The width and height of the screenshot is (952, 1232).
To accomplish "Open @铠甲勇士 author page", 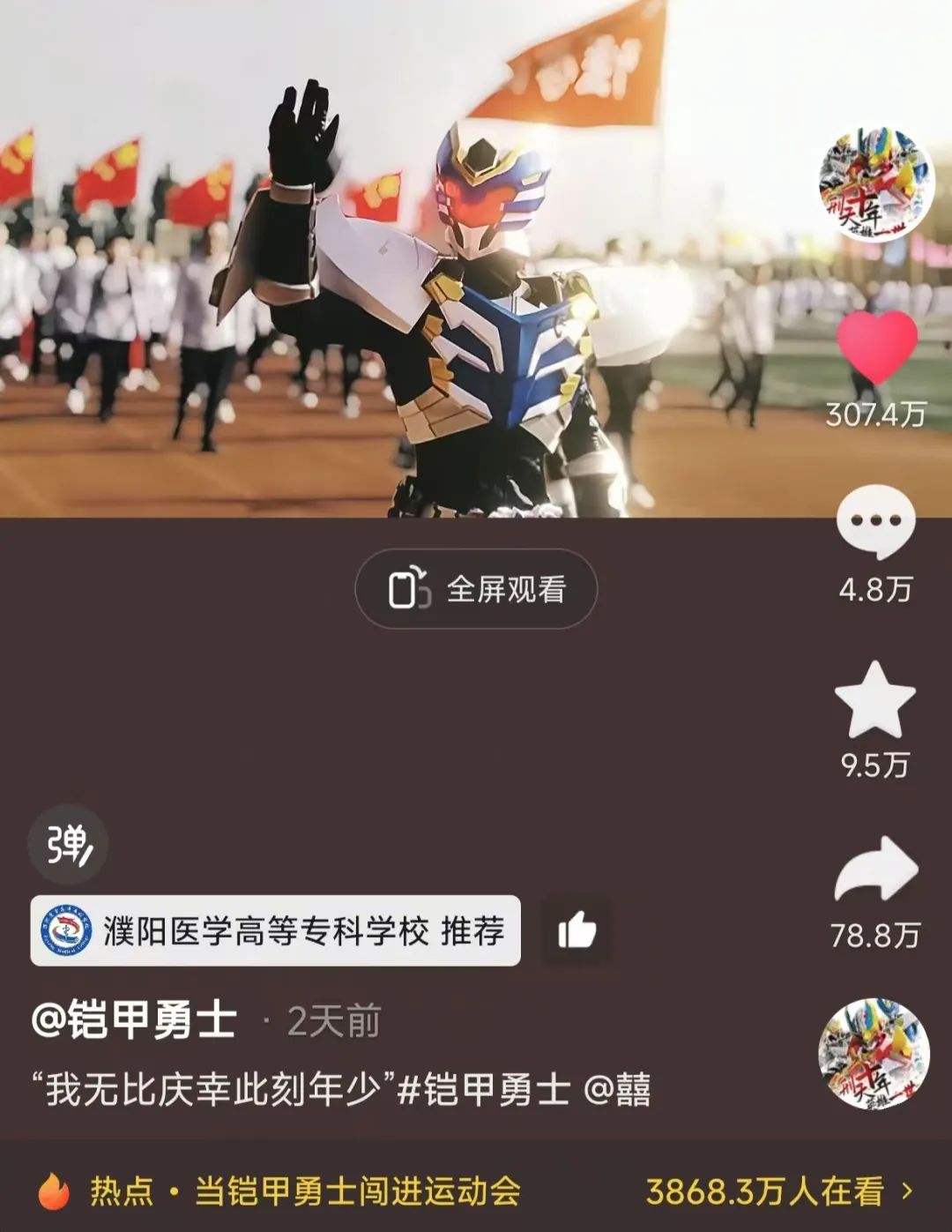I will [x=134, y=1020].
